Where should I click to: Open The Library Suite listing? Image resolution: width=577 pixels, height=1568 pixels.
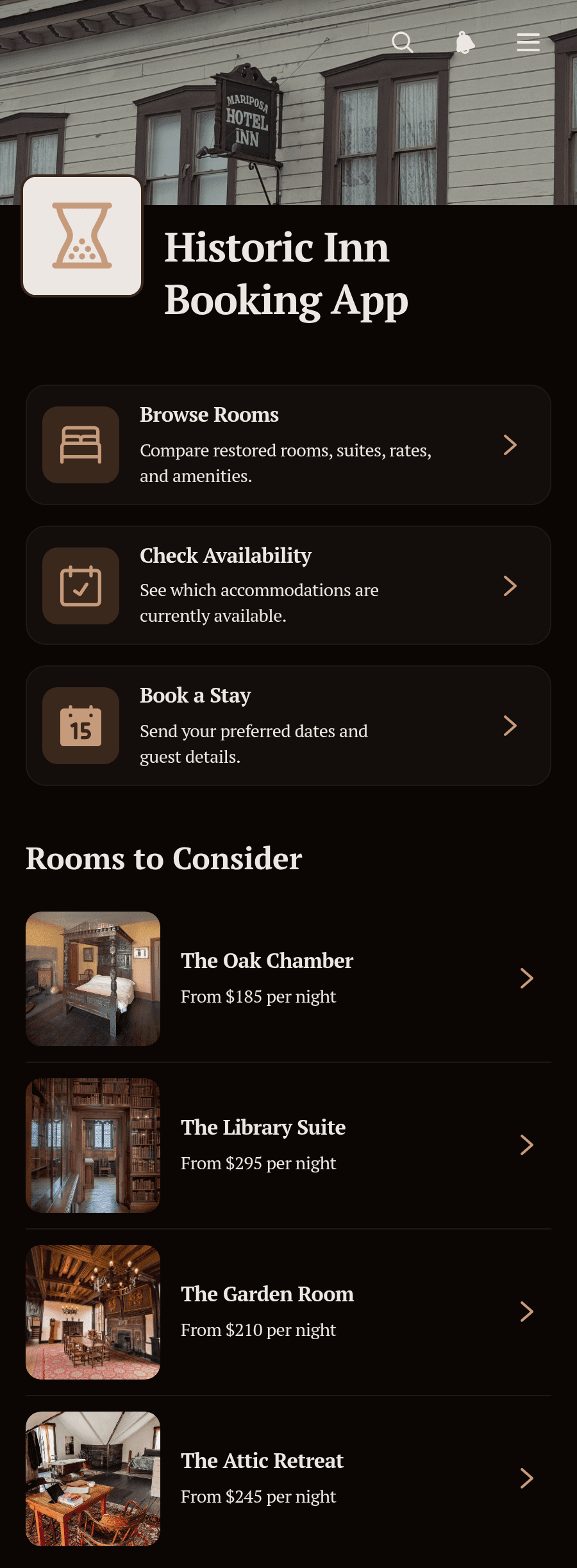(288, 1146)
